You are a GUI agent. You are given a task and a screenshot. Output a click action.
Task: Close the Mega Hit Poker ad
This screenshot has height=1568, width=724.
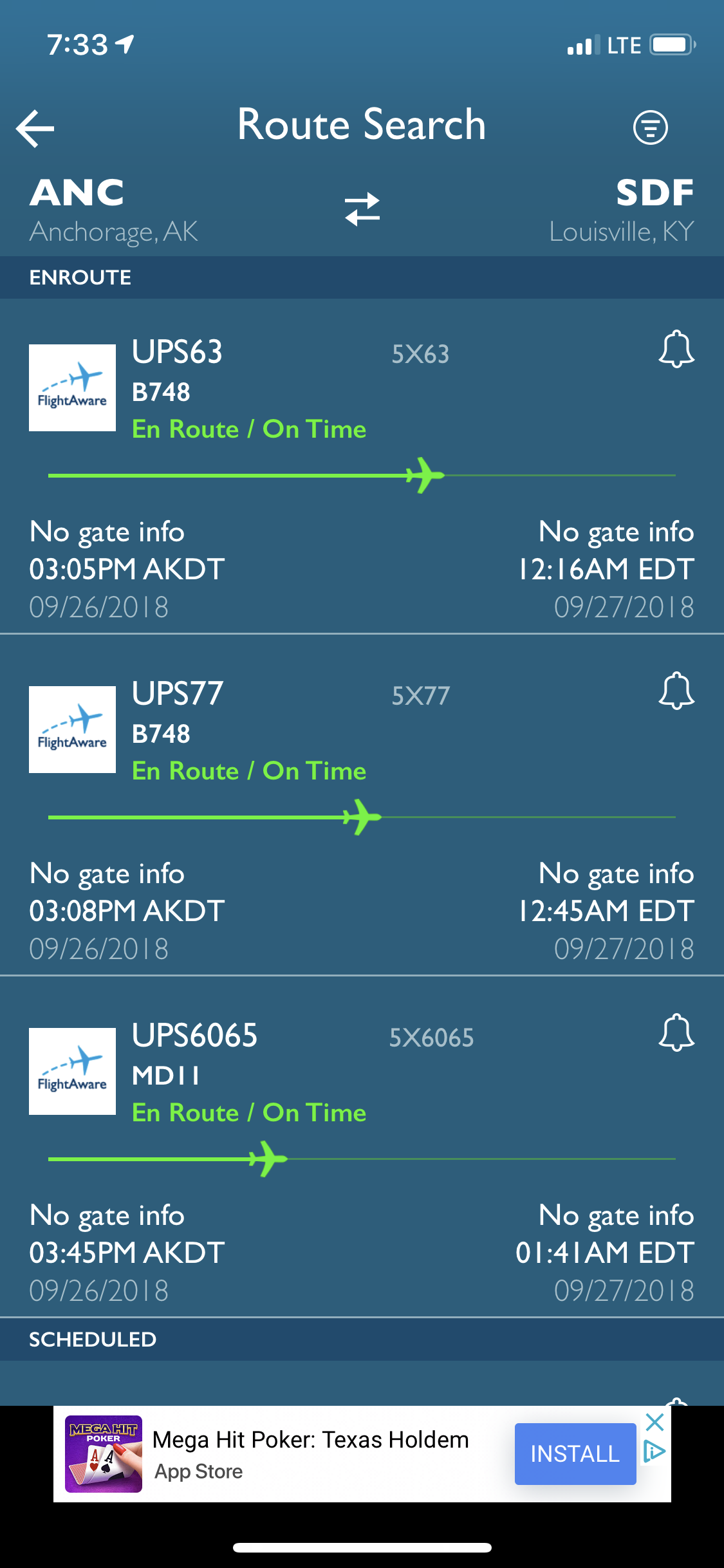(654, 1422)
